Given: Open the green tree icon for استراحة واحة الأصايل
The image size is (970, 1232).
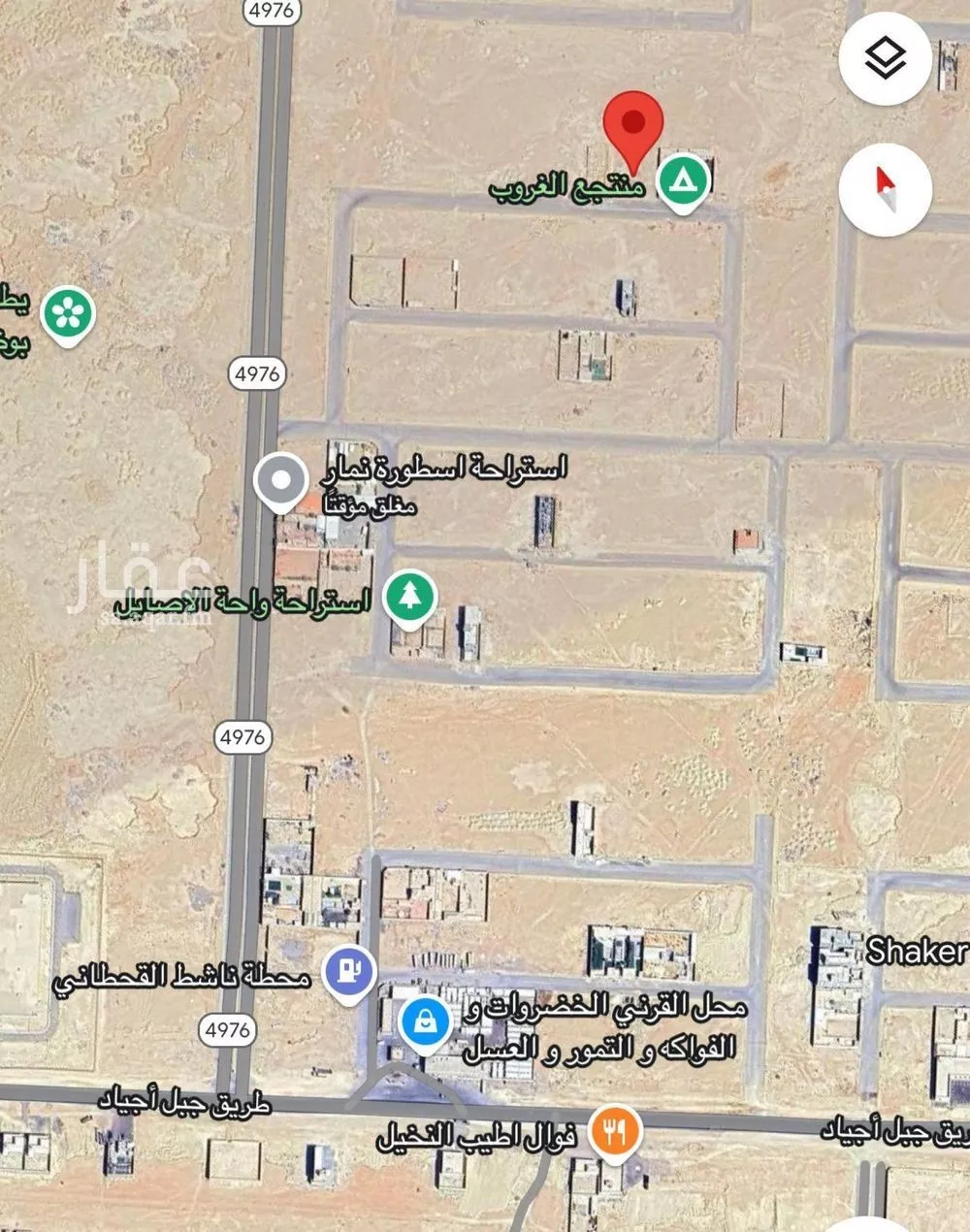Looking at the screenshot, I should 411,596.
